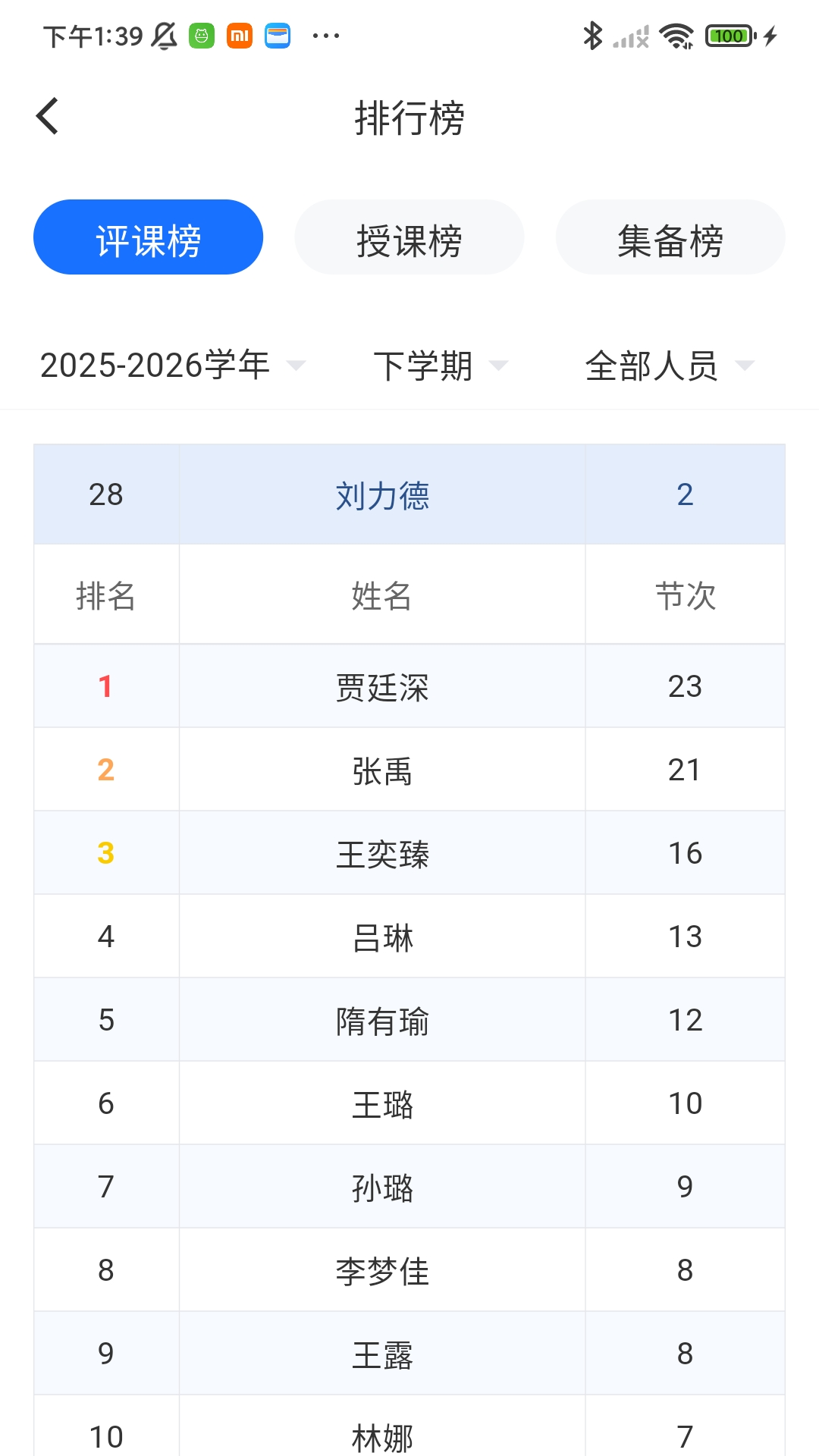Expand the 下学期 semester dropdown
This screenshot has height=1456, width=819.
[441, 366]
